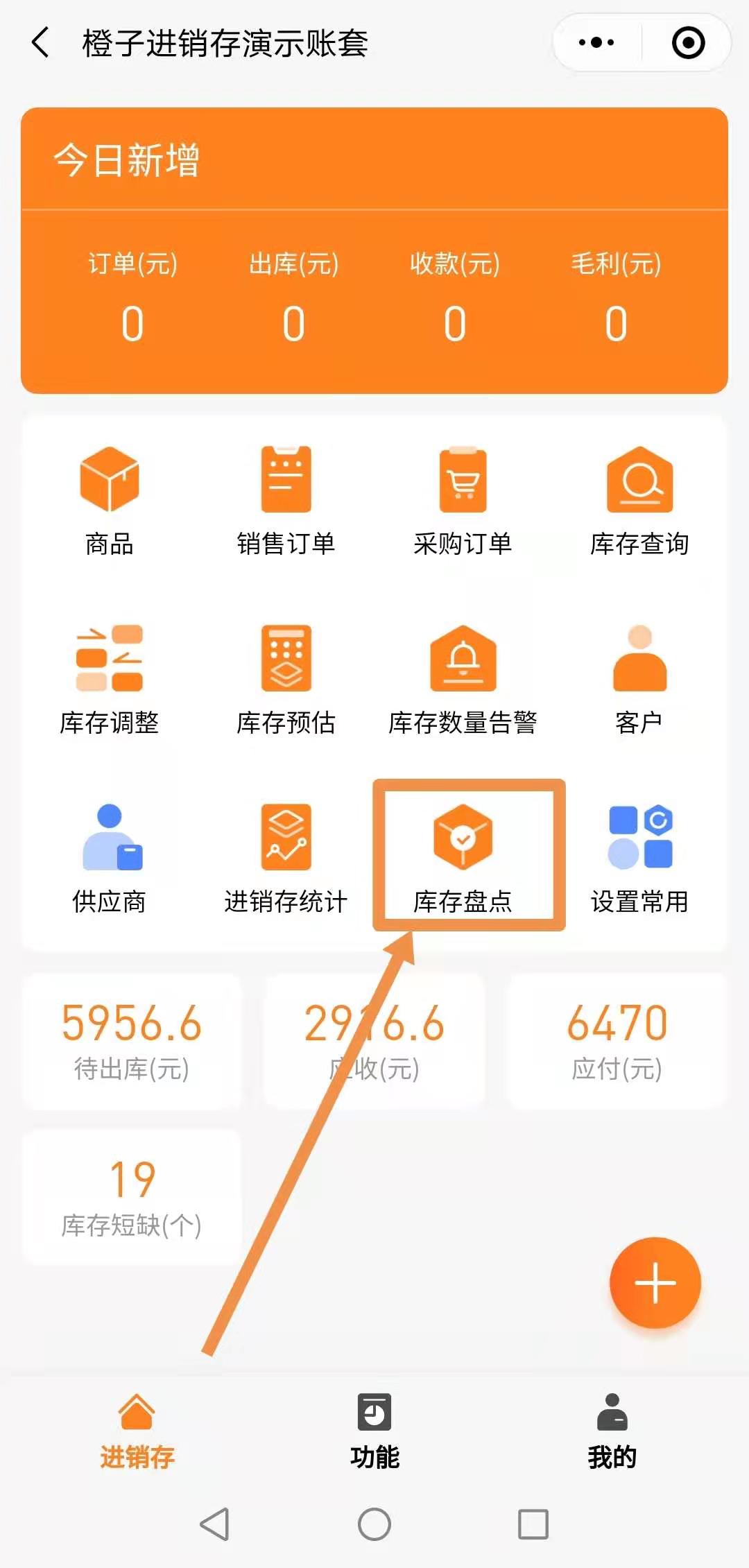
Task: Open 商品 products
Action: click(109, 501)
